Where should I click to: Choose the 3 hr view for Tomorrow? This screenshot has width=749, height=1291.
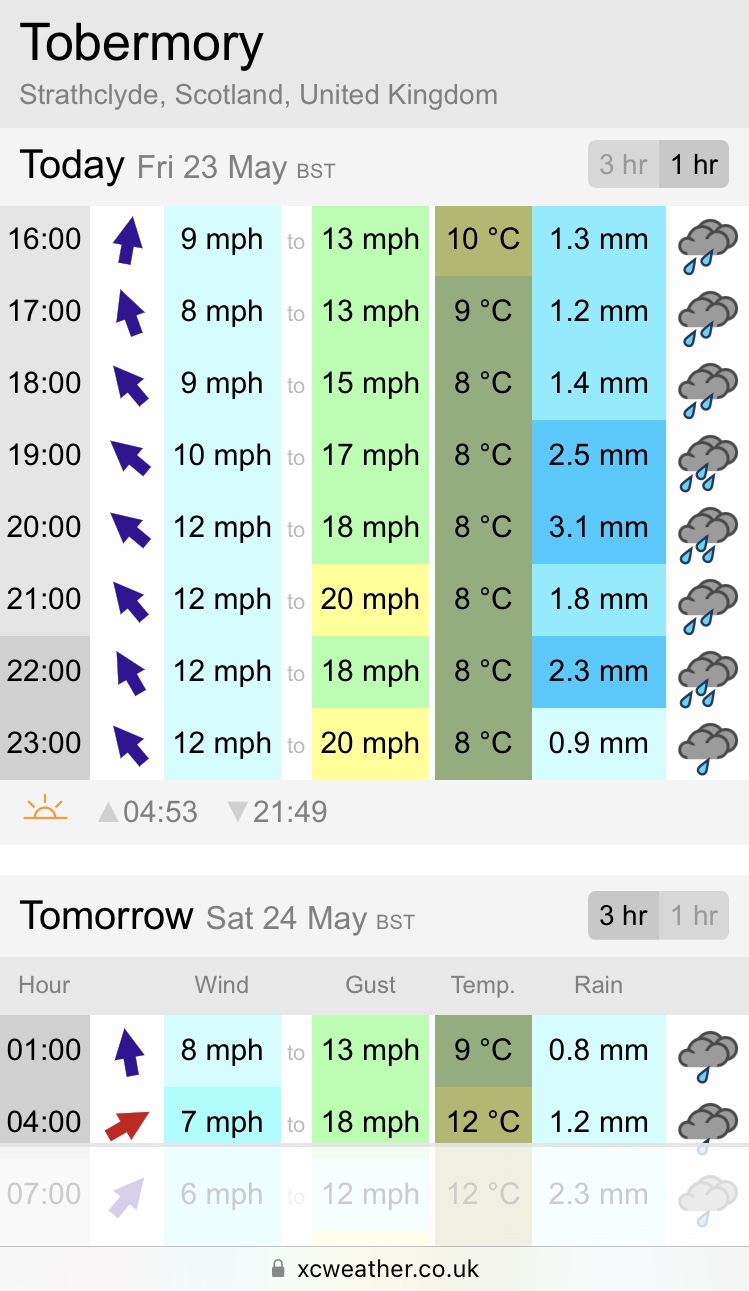pos(623,916)
